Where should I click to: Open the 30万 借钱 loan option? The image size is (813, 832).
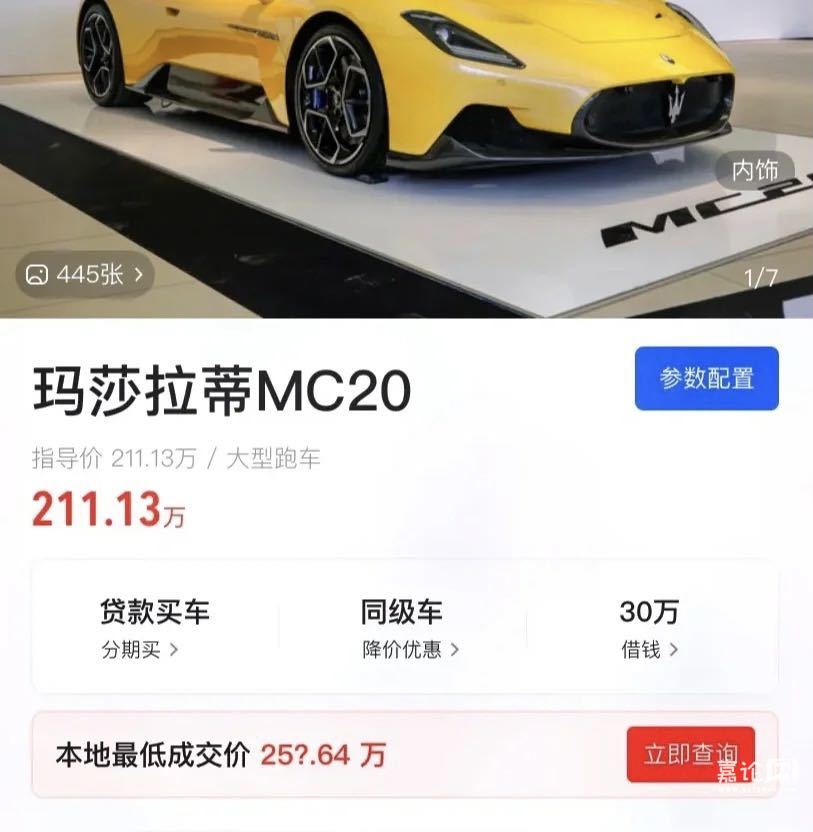point(649,628)
